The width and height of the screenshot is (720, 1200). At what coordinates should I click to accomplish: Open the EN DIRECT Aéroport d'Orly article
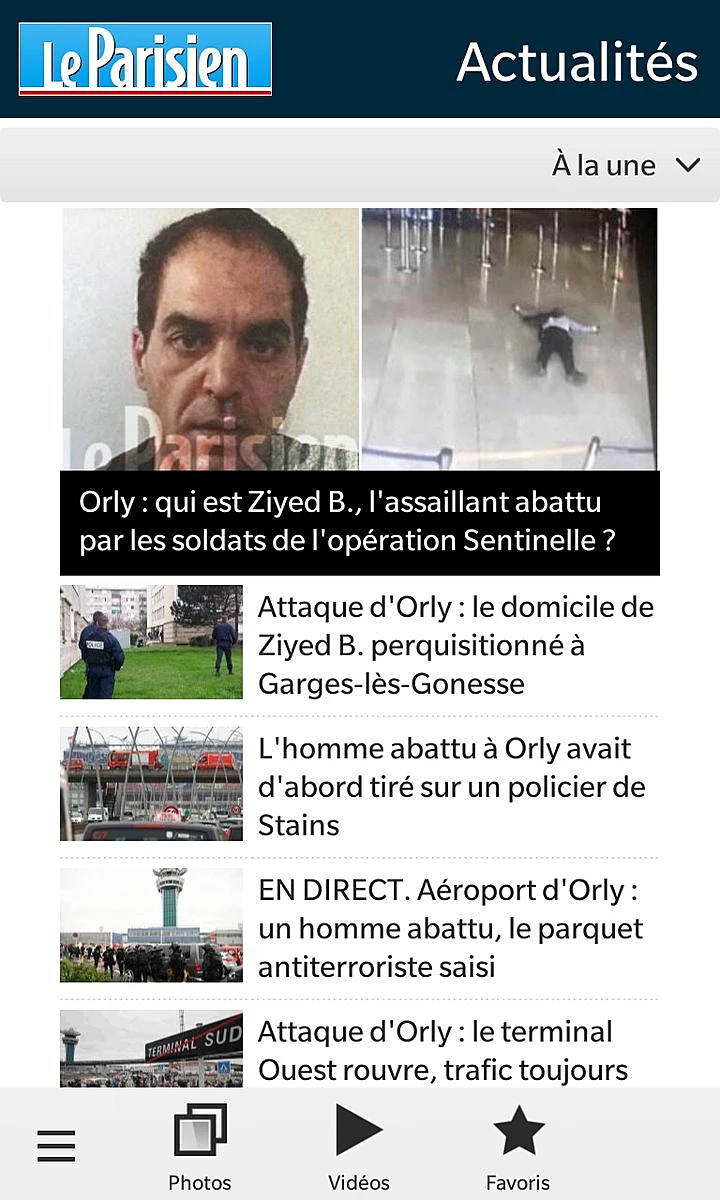[455, 928]
